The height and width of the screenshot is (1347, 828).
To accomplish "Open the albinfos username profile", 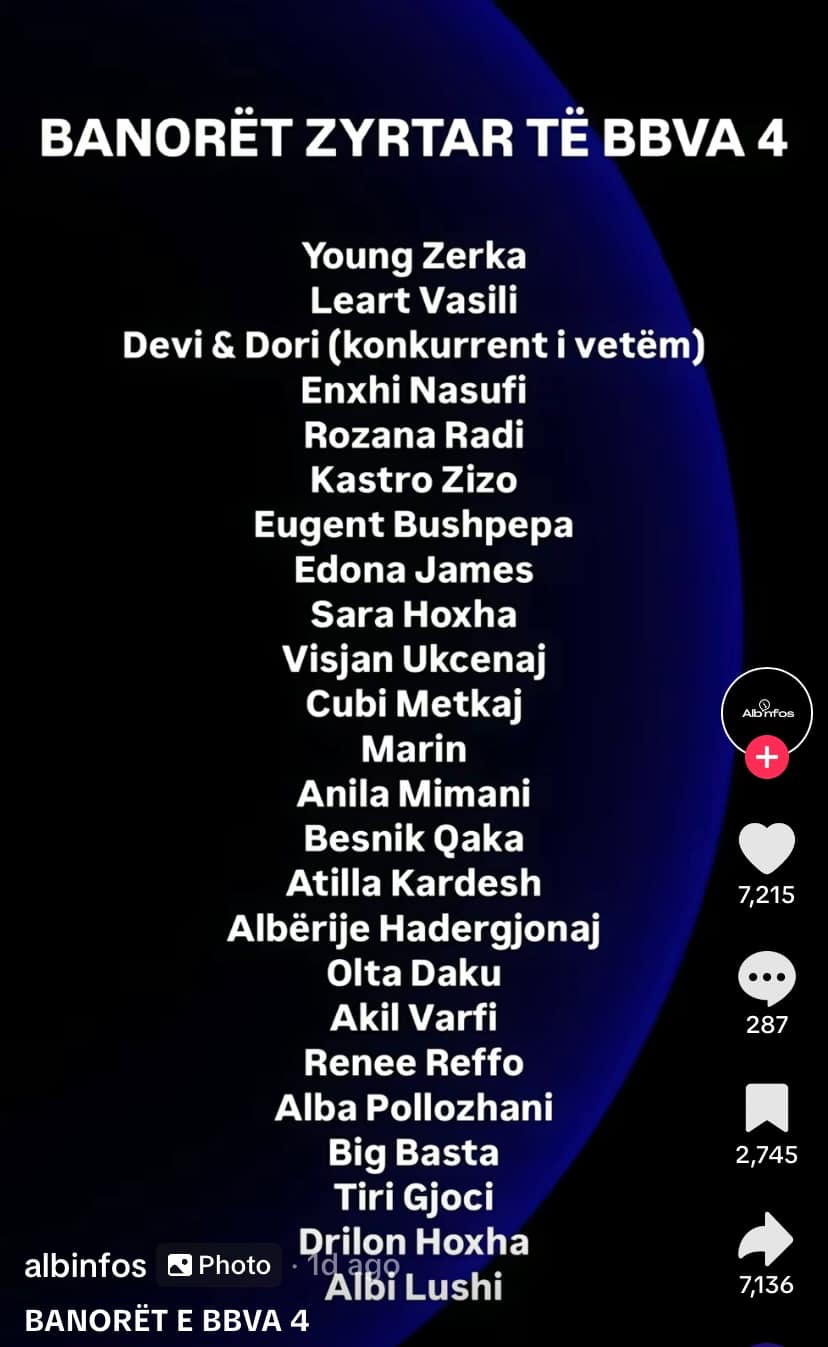I will click(x=85, y=1265).
